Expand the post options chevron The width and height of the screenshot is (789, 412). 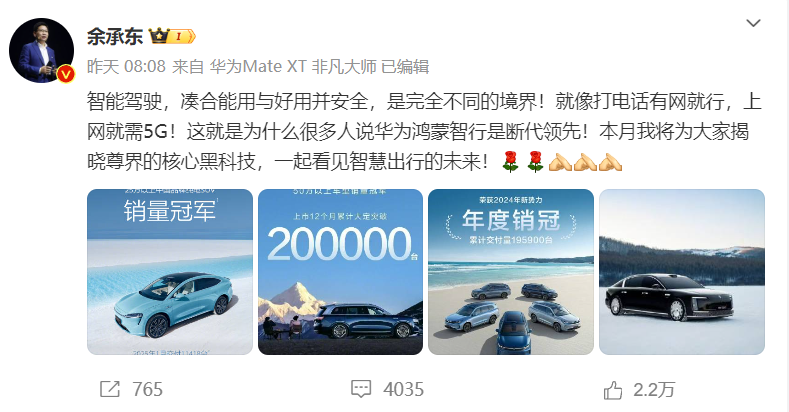[x=757, y=22]
